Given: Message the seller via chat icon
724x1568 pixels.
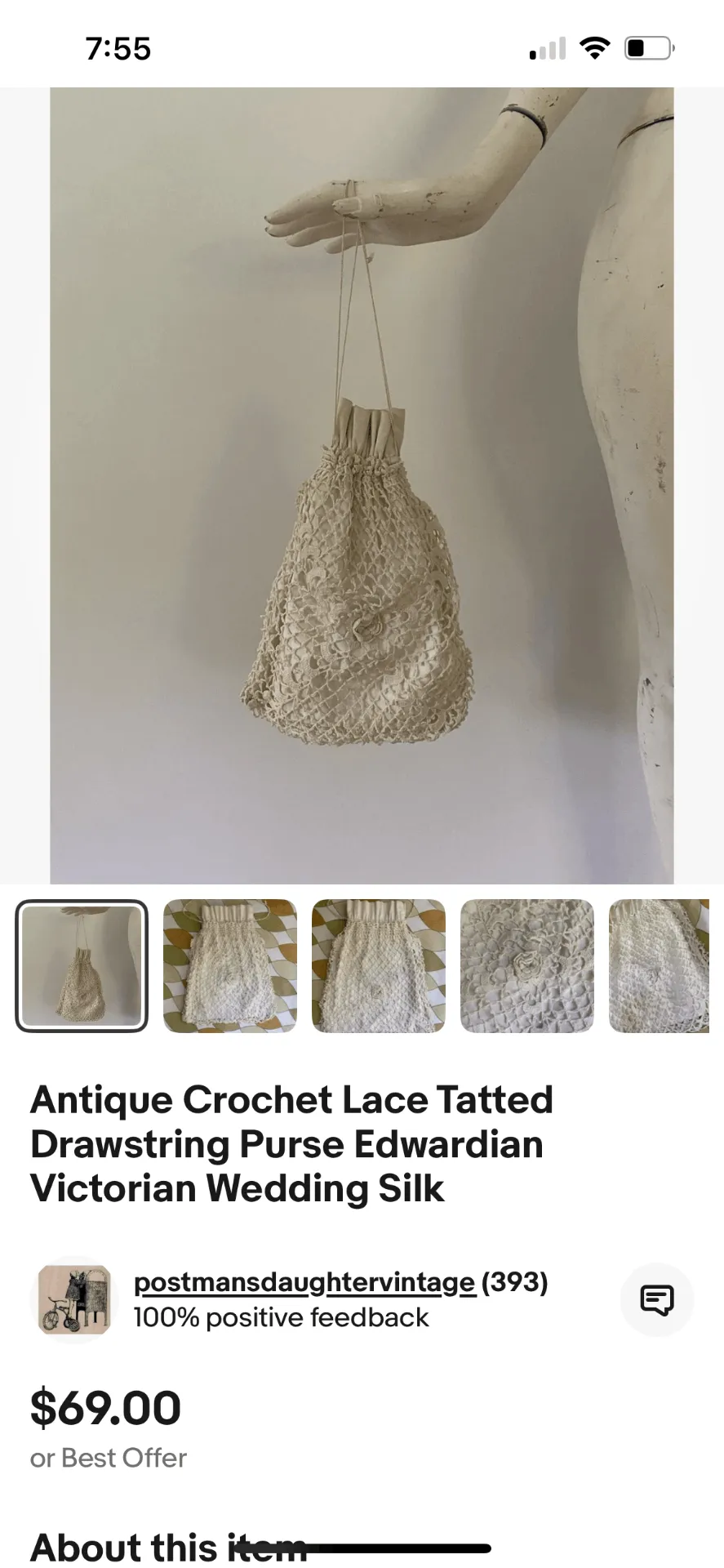Looking at the screenshot, I should (656, 1299).
